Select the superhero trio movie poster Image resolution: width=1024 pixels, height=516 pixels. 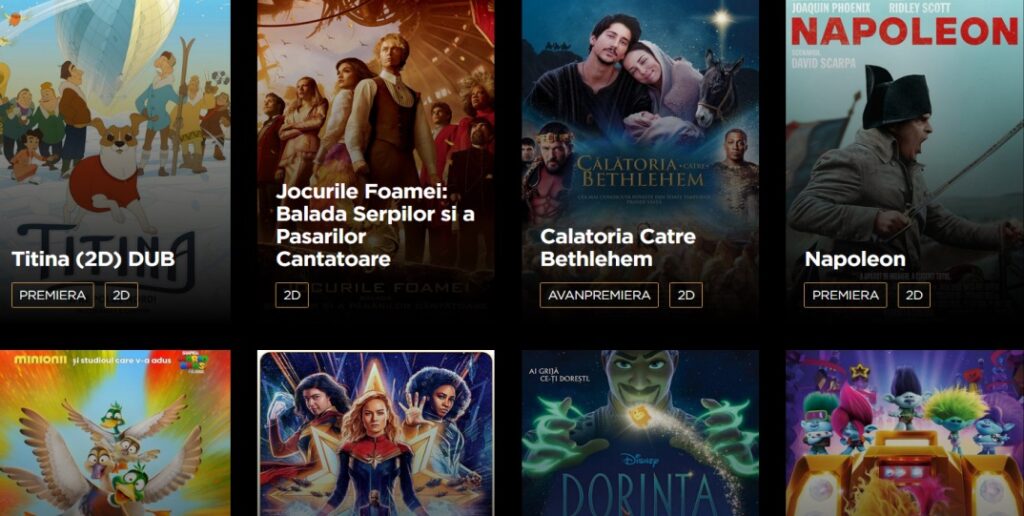tap(376, 435)
